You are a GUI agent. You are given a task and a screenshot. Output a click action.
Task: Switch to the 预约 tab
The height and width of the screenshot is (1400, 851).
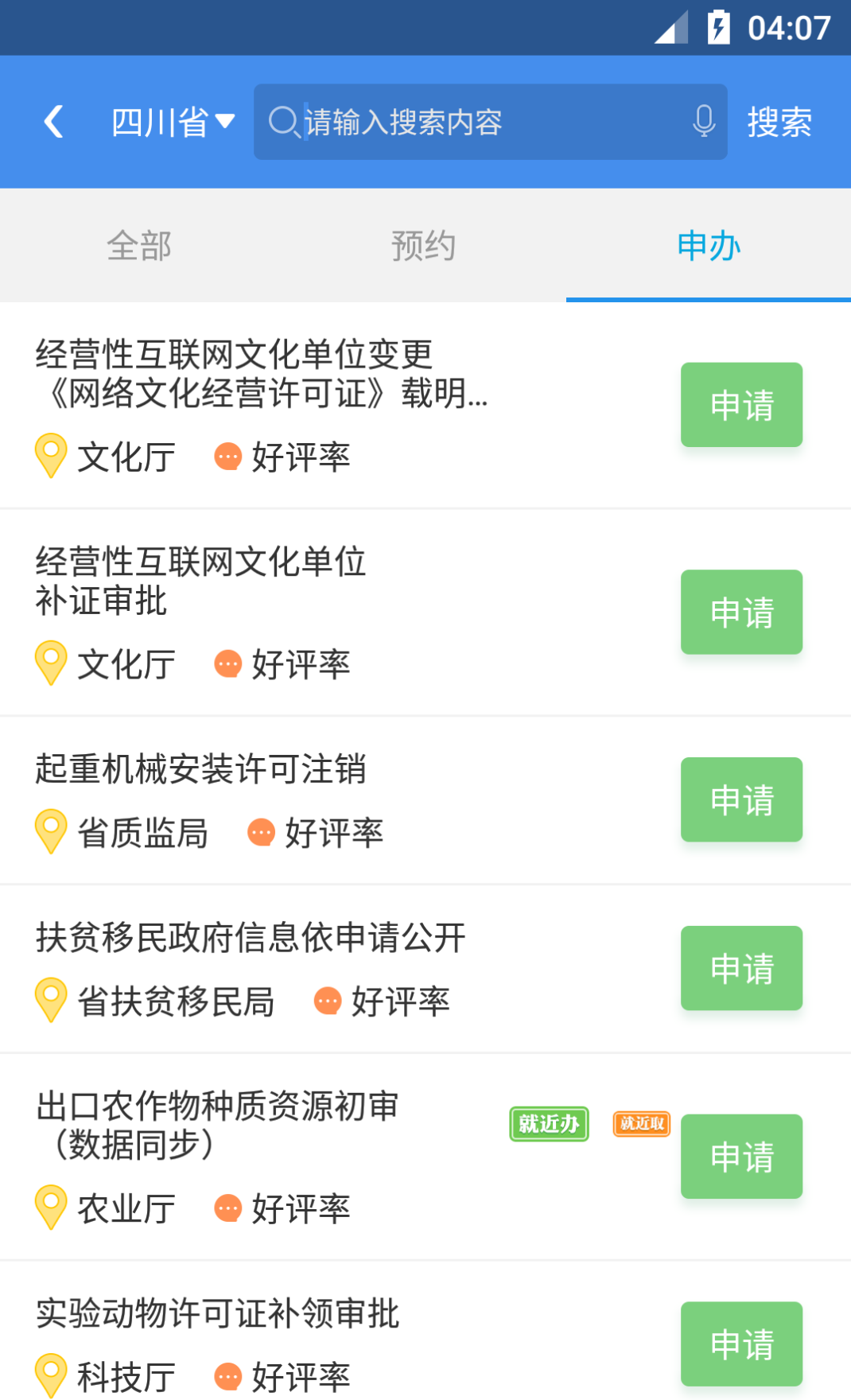425,246
